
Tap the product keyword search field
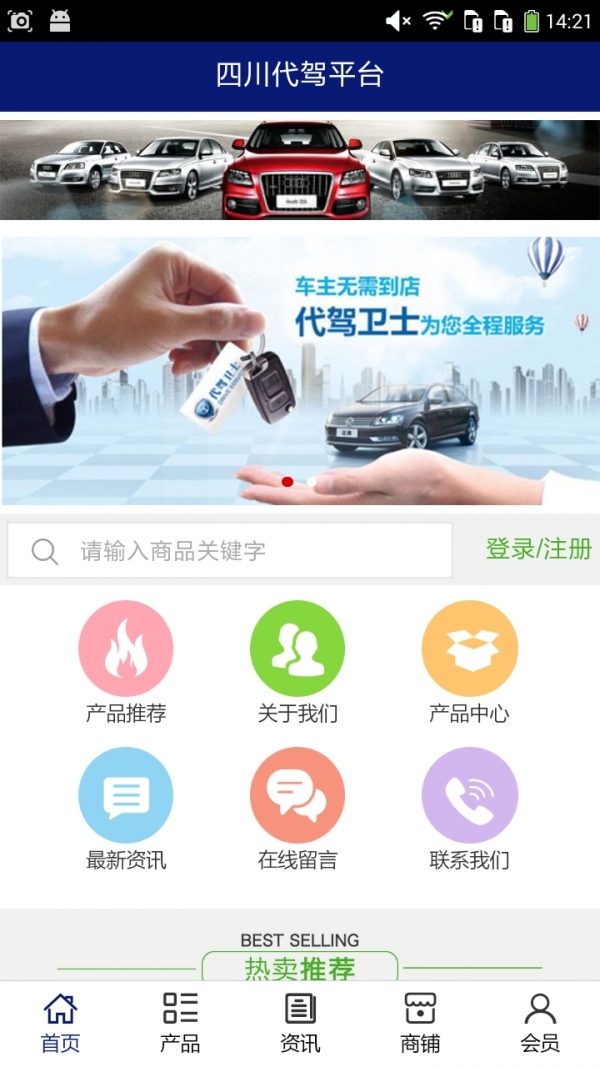click(x=230, y=550)
